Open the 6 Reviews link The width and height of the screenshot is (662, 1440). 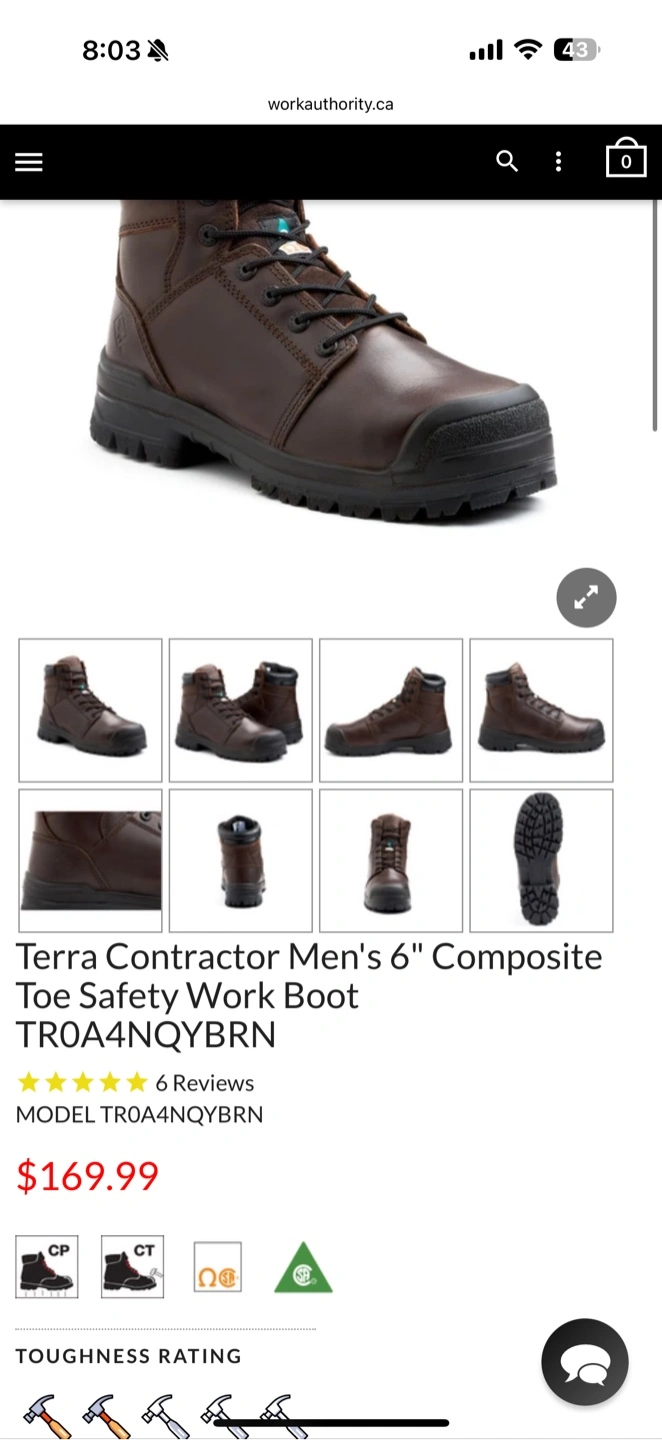[x=204, y=1083]
